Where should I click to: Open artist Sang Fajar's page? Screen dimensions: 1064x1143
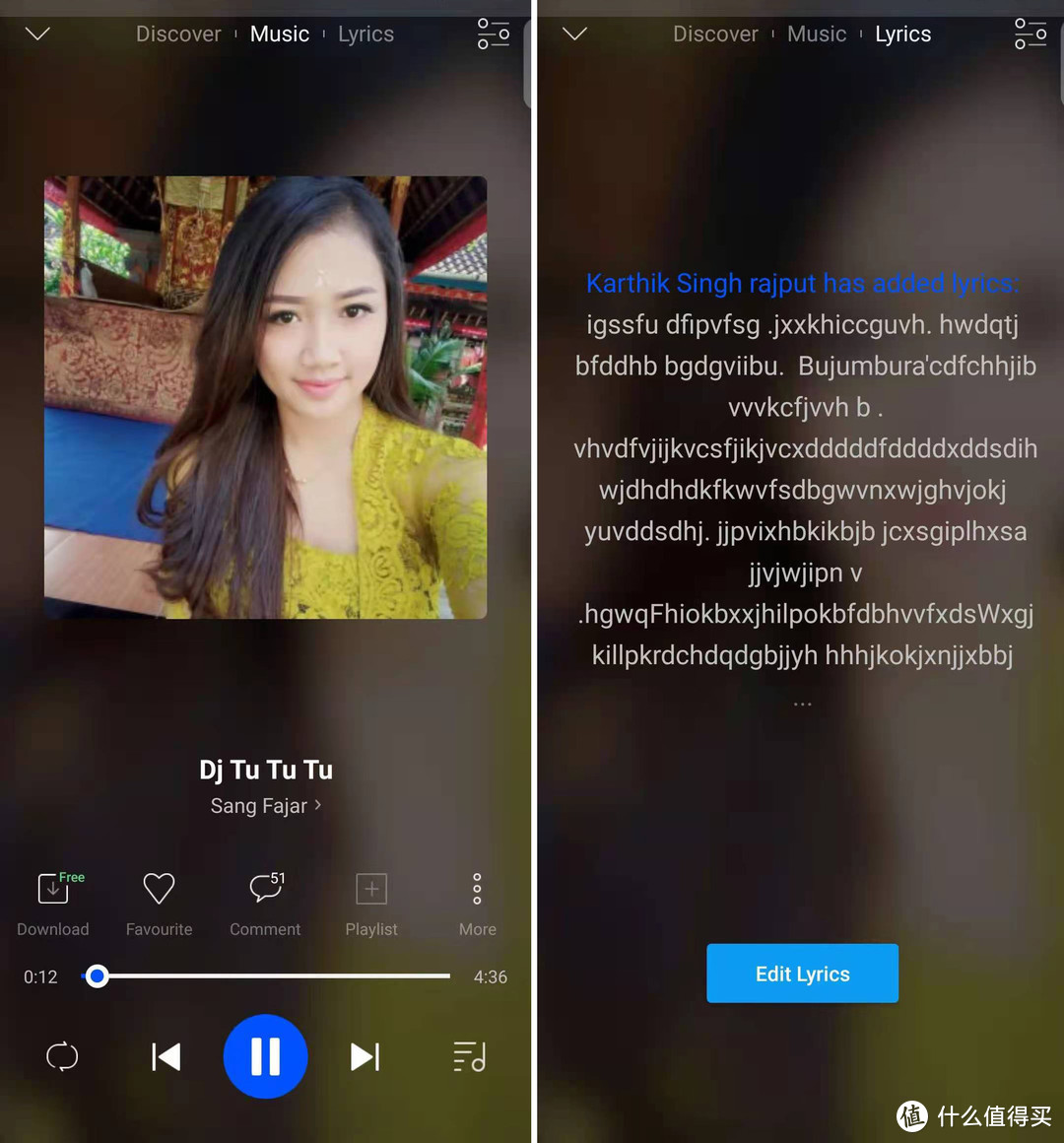pyautogui.click(x=265, y=806)
